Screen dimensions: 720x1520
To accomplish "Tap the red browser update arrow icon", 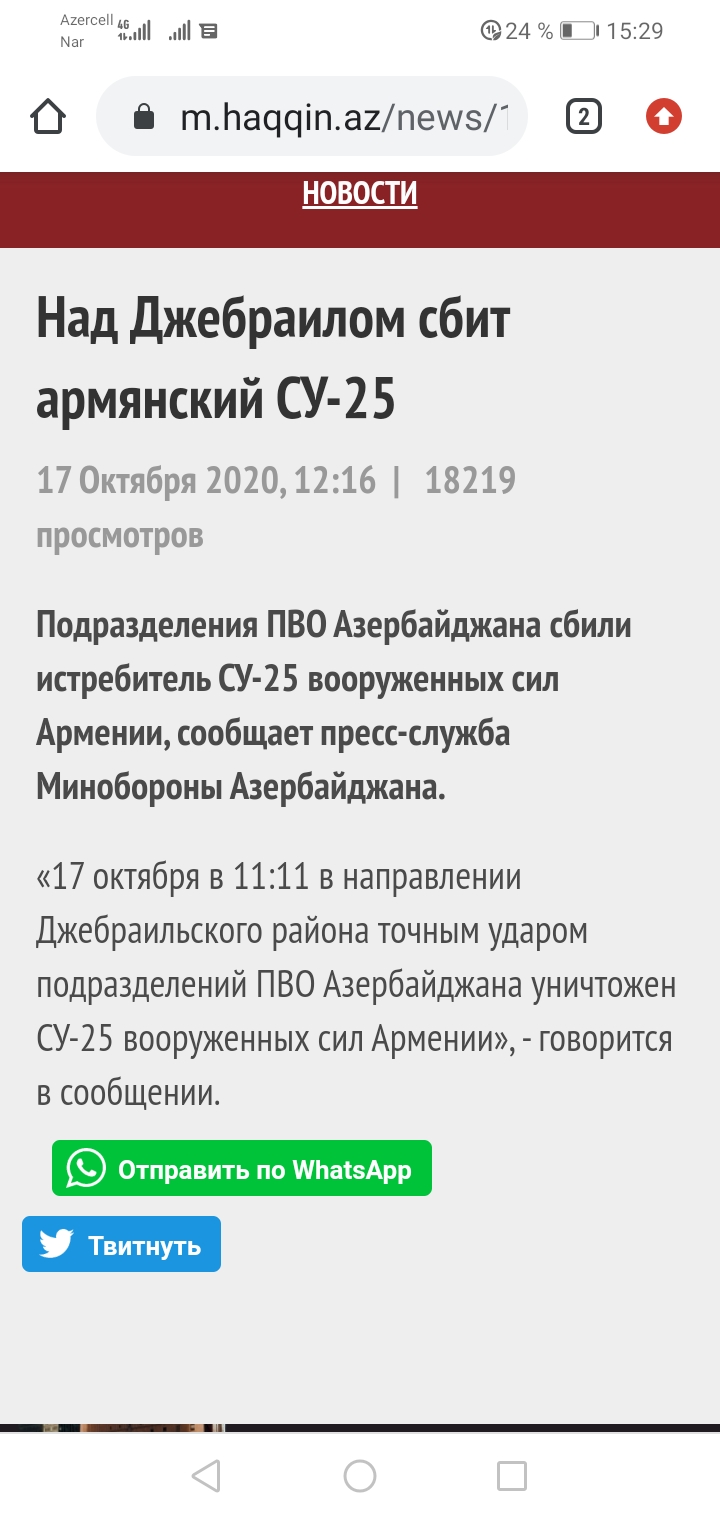I will [663, 117].
